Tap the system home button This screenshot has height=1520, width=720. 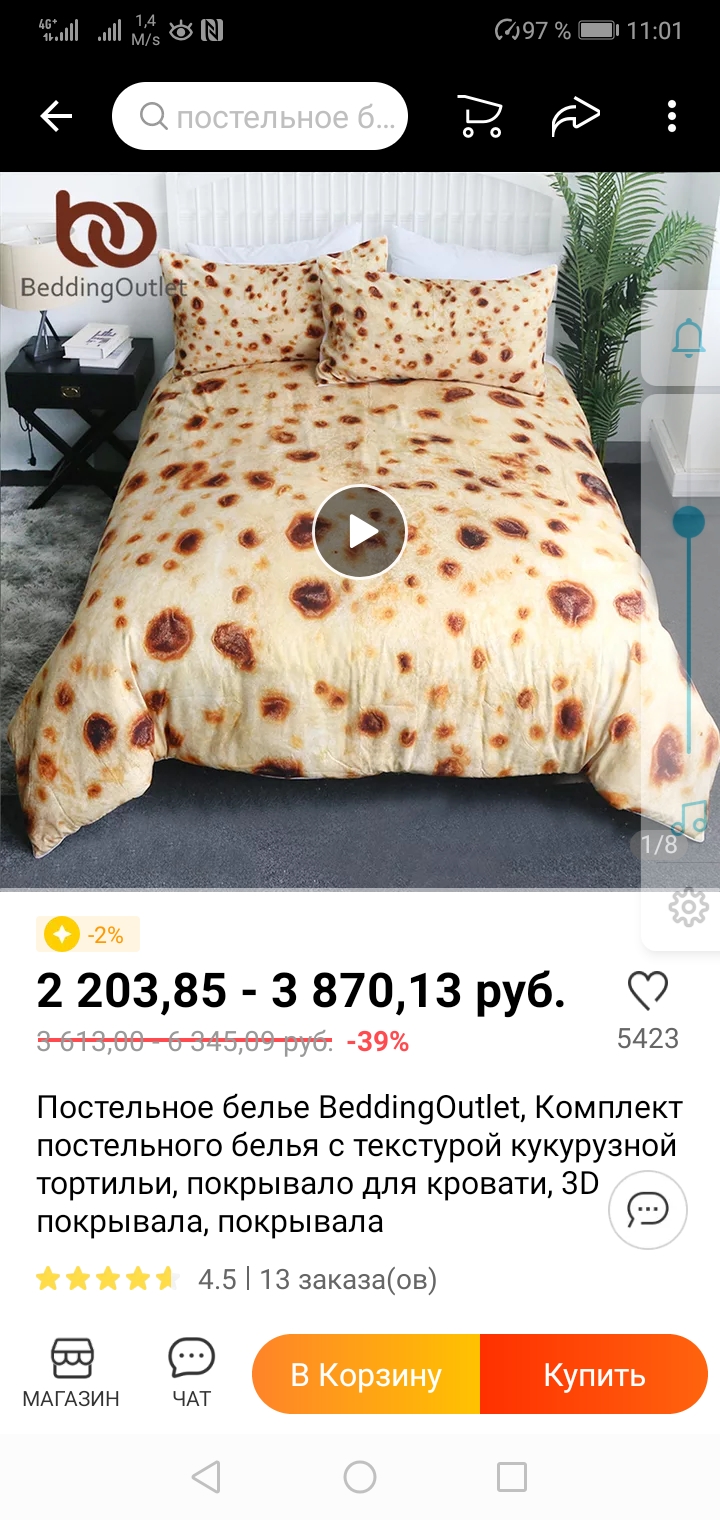point(360,1476)
